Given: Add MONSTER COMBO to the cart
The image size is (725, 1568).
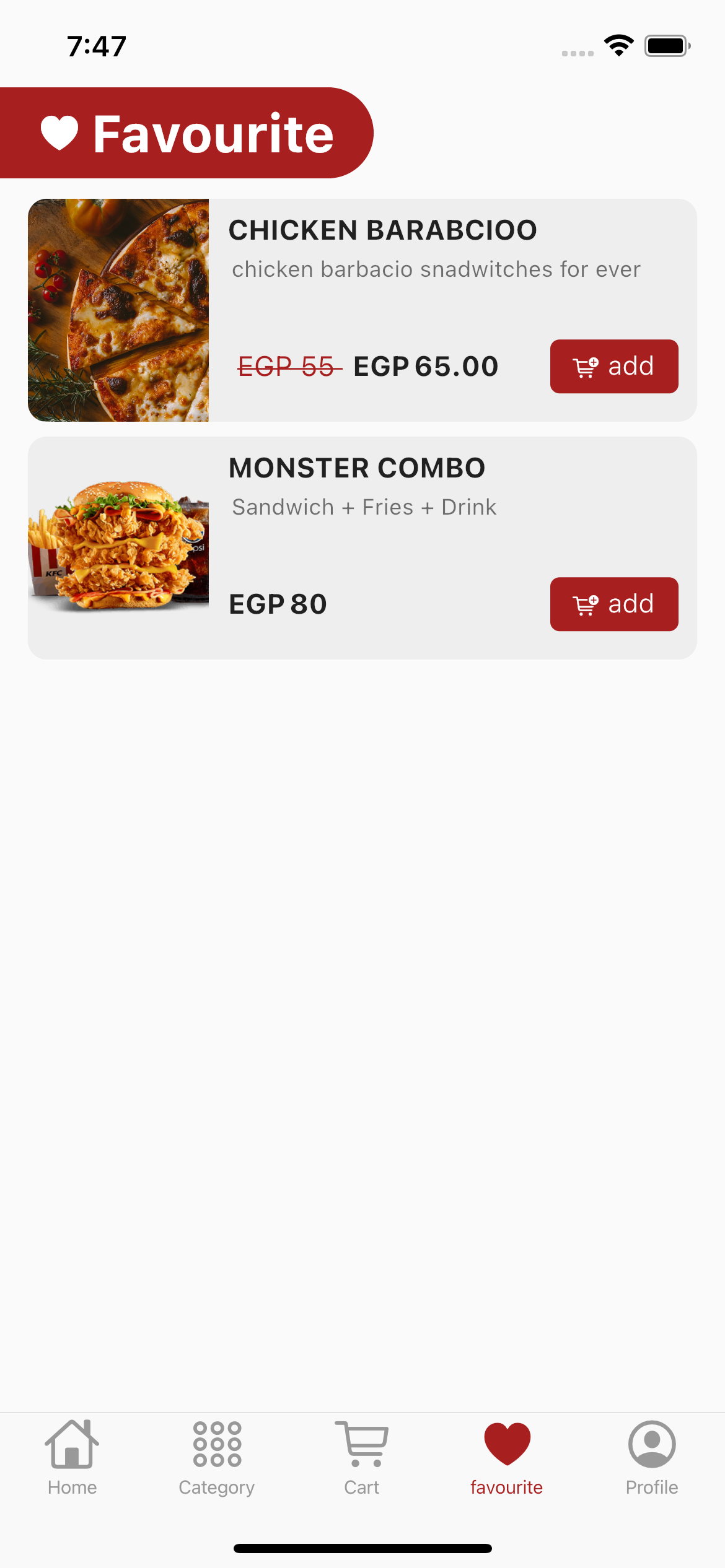Looking at the screenshot, I should tap(614, 604).
